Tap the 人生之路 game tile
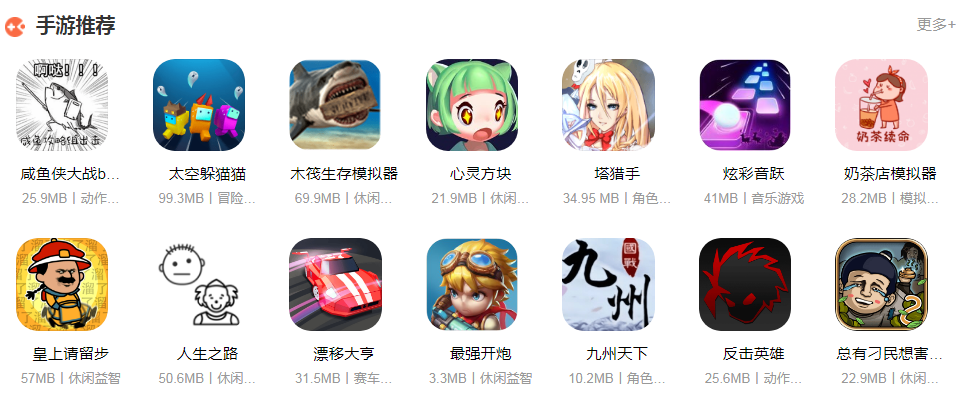The height and width of the screenshot is (420, 964). [x=199, y=284]
